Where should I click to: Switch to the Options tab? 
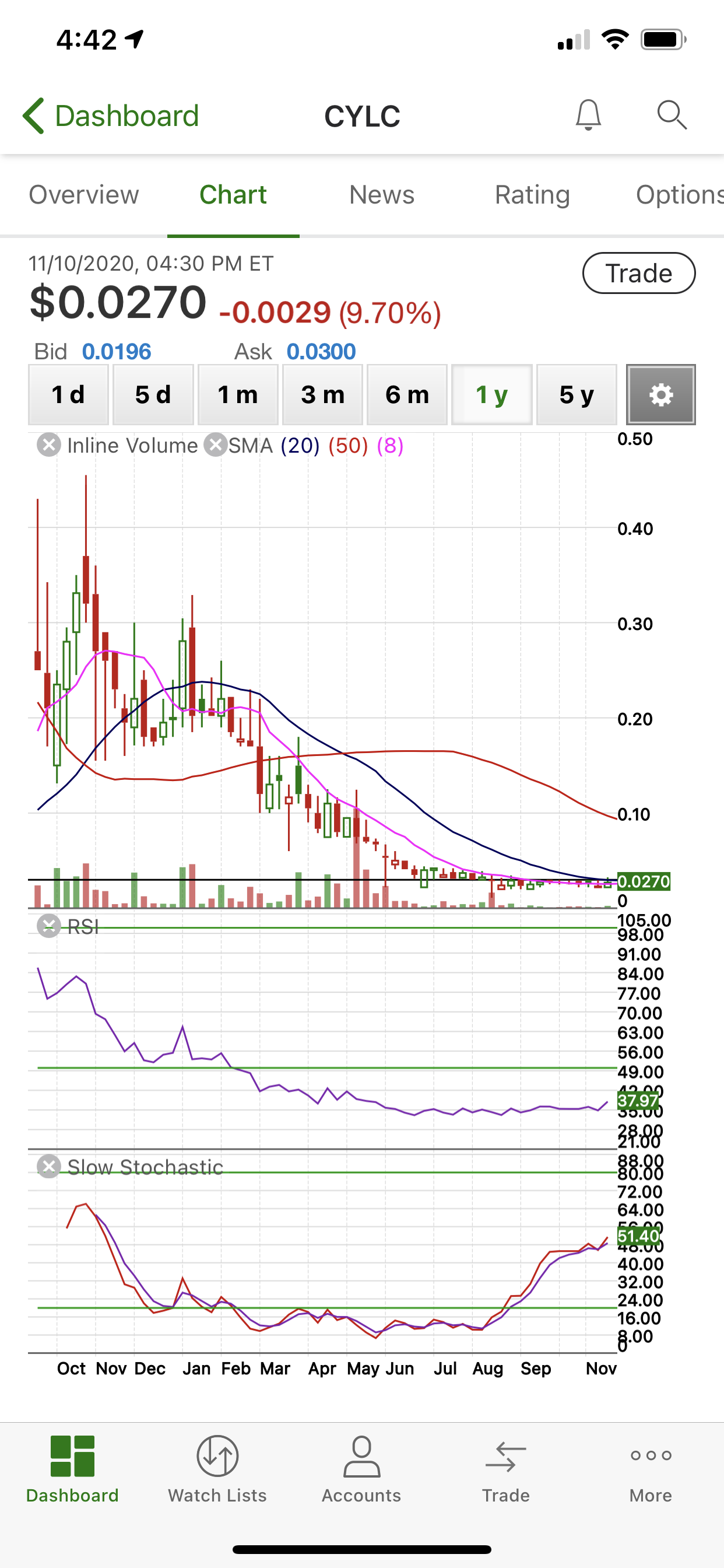[x=679, y=195]
